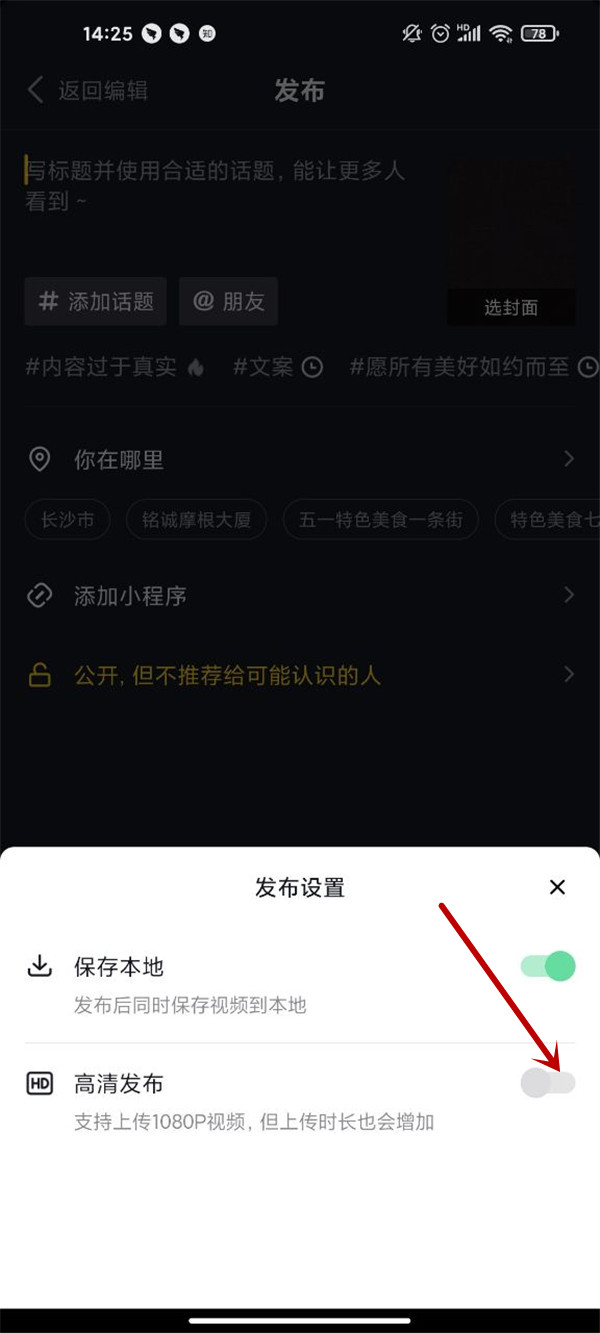Tap the title text field
The height and width of the screenshot is (1333, 600).
(220, 185)
